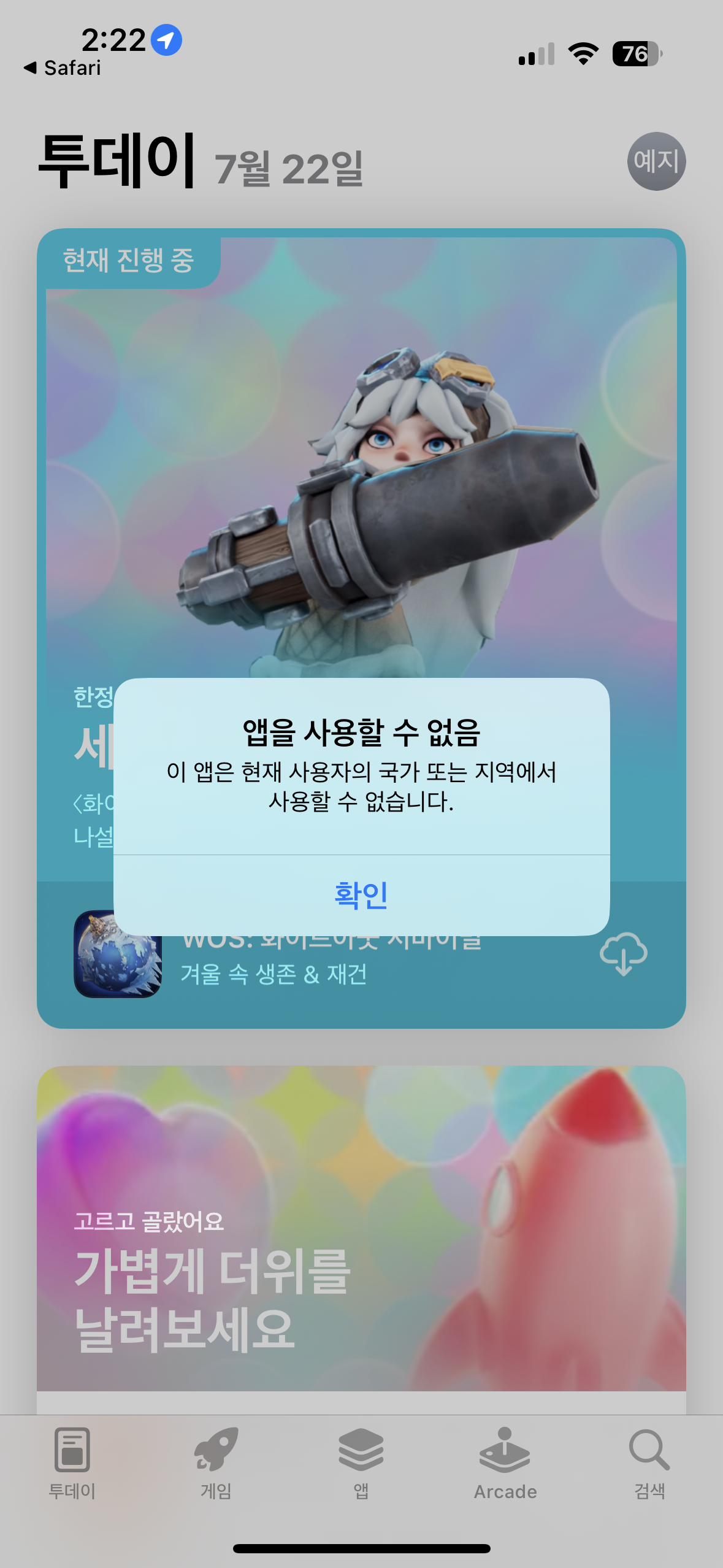Return to Safari via back link

(63, 68)
